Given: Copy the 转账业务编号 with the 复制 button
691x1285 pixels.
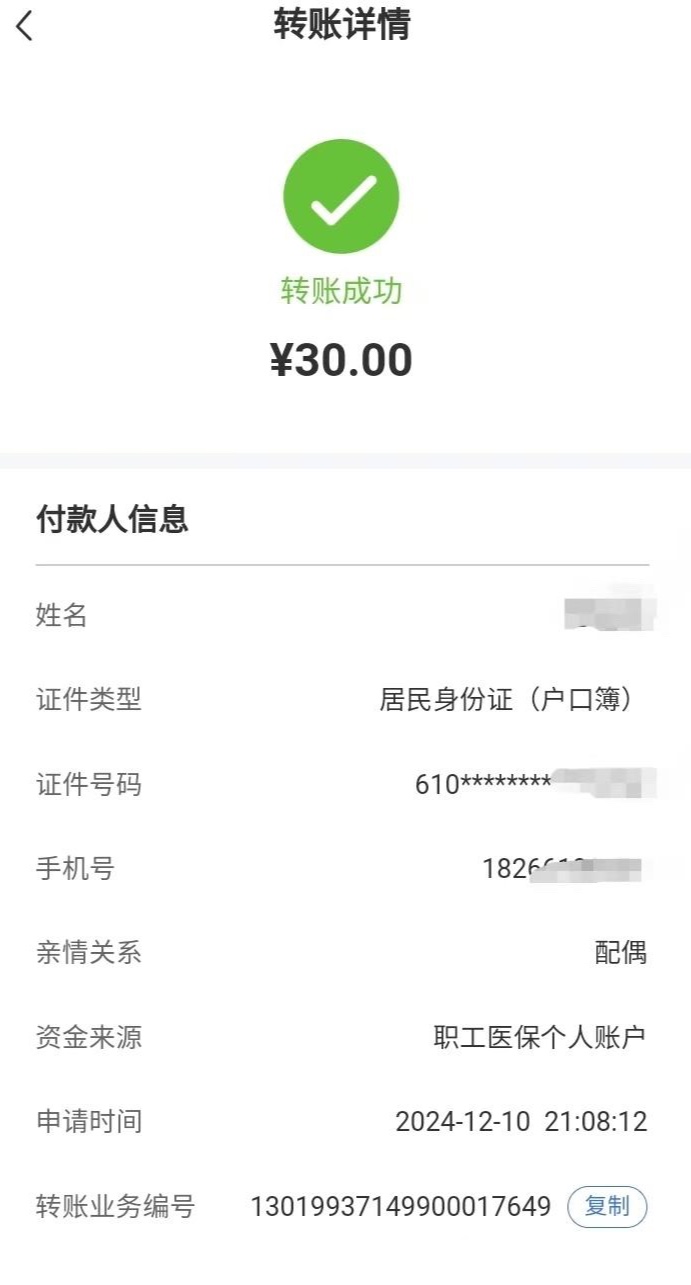Looking at the screenshot, I should pos(607,1206).
